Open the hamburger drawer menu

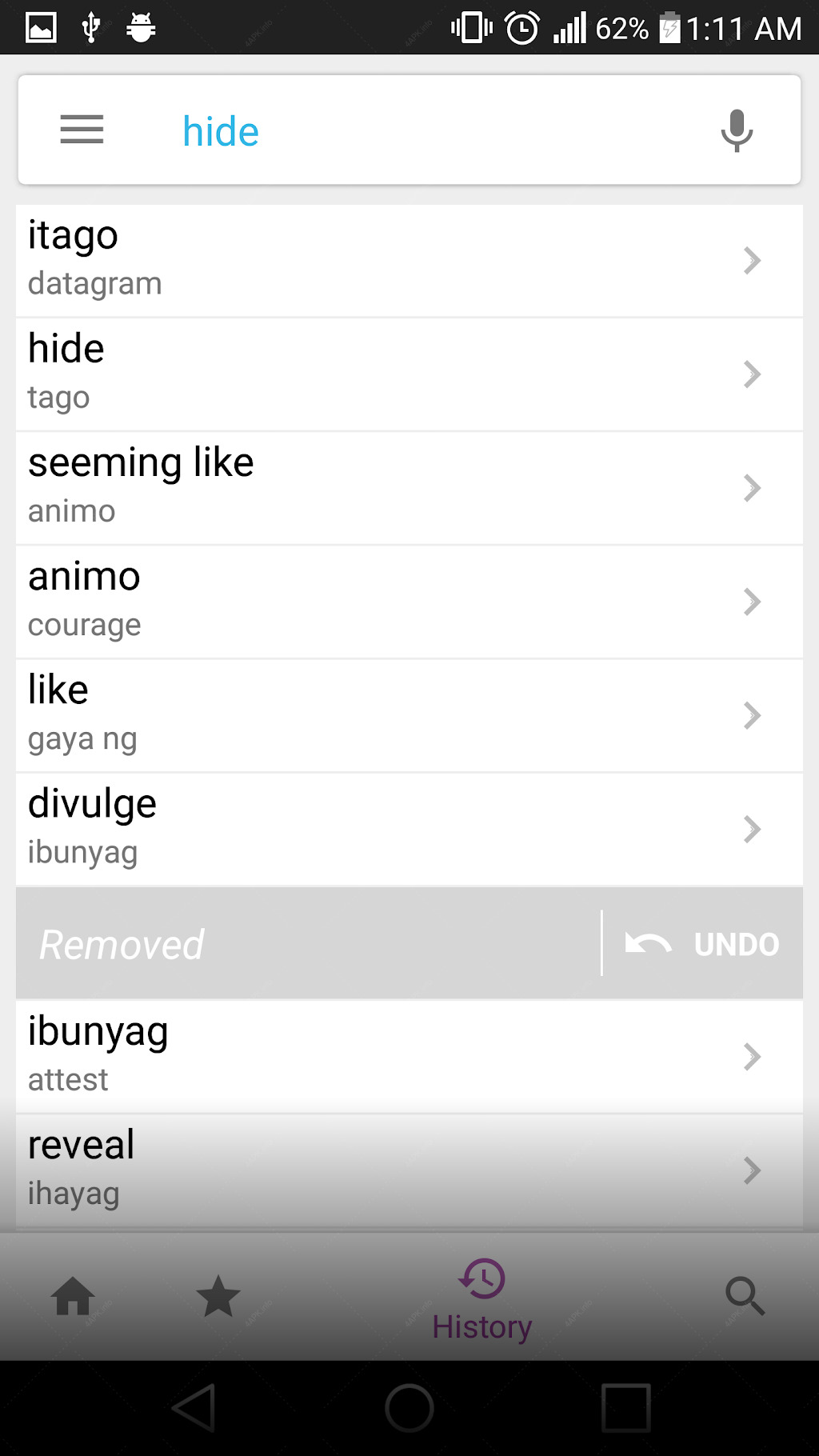82,130
